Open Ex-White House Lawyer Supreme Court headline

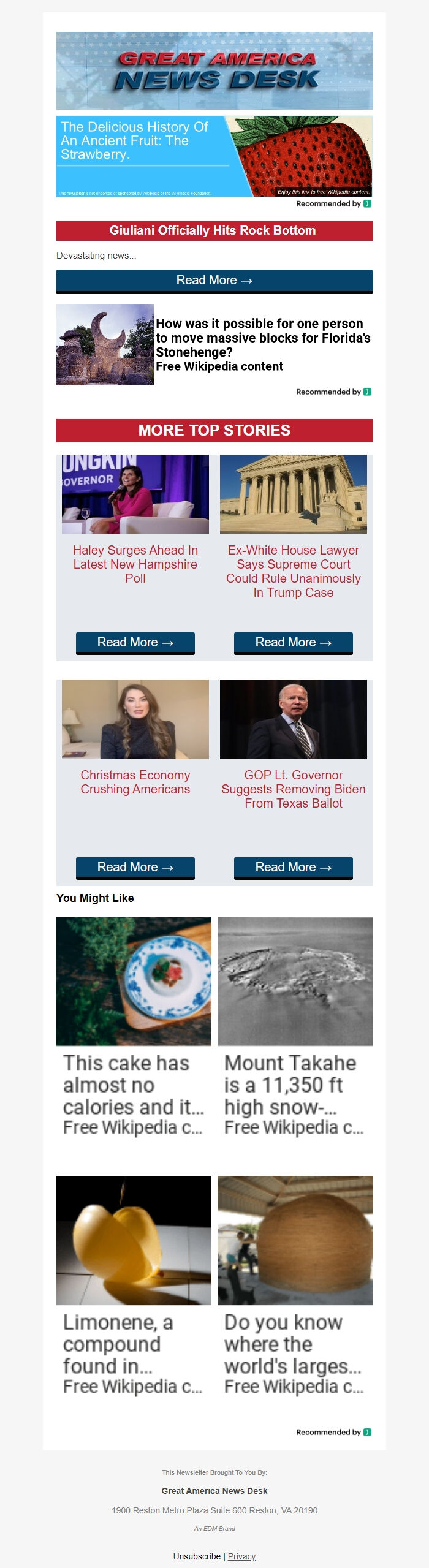coord(293,571)
